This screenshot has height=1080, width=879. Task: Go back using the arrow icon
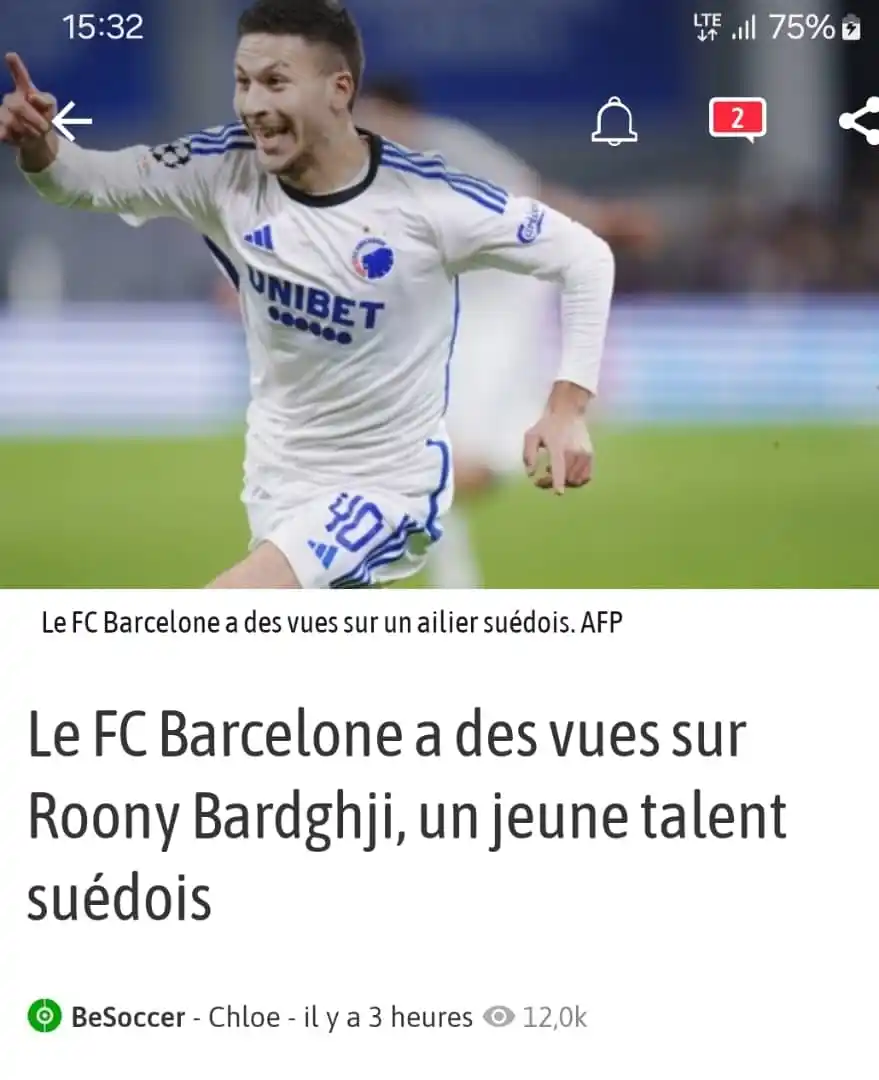71,122
